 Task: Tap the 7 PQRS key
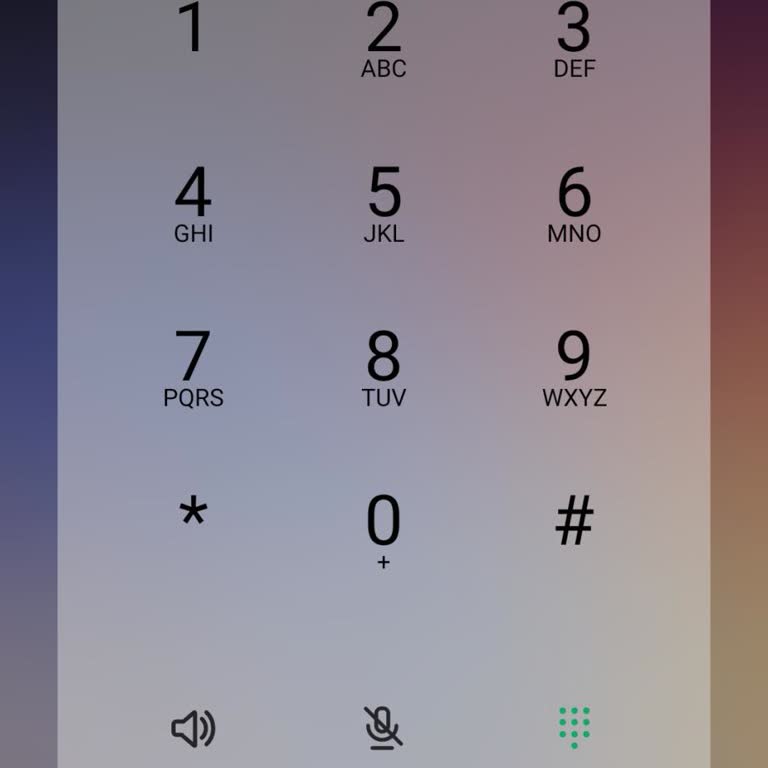point(193,368)
